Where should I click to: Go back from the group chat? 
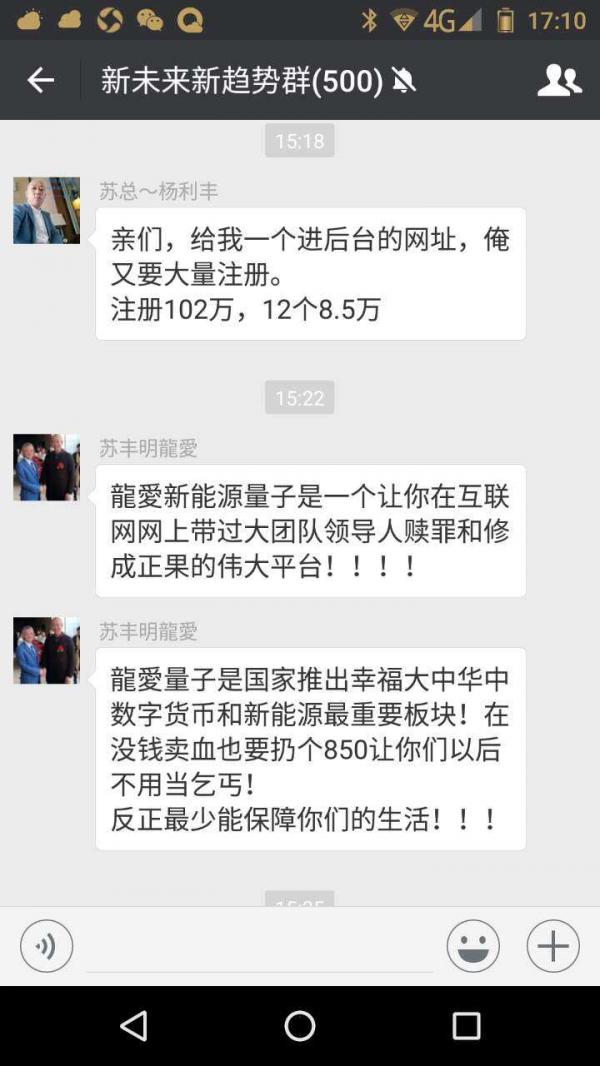[40, 80]
